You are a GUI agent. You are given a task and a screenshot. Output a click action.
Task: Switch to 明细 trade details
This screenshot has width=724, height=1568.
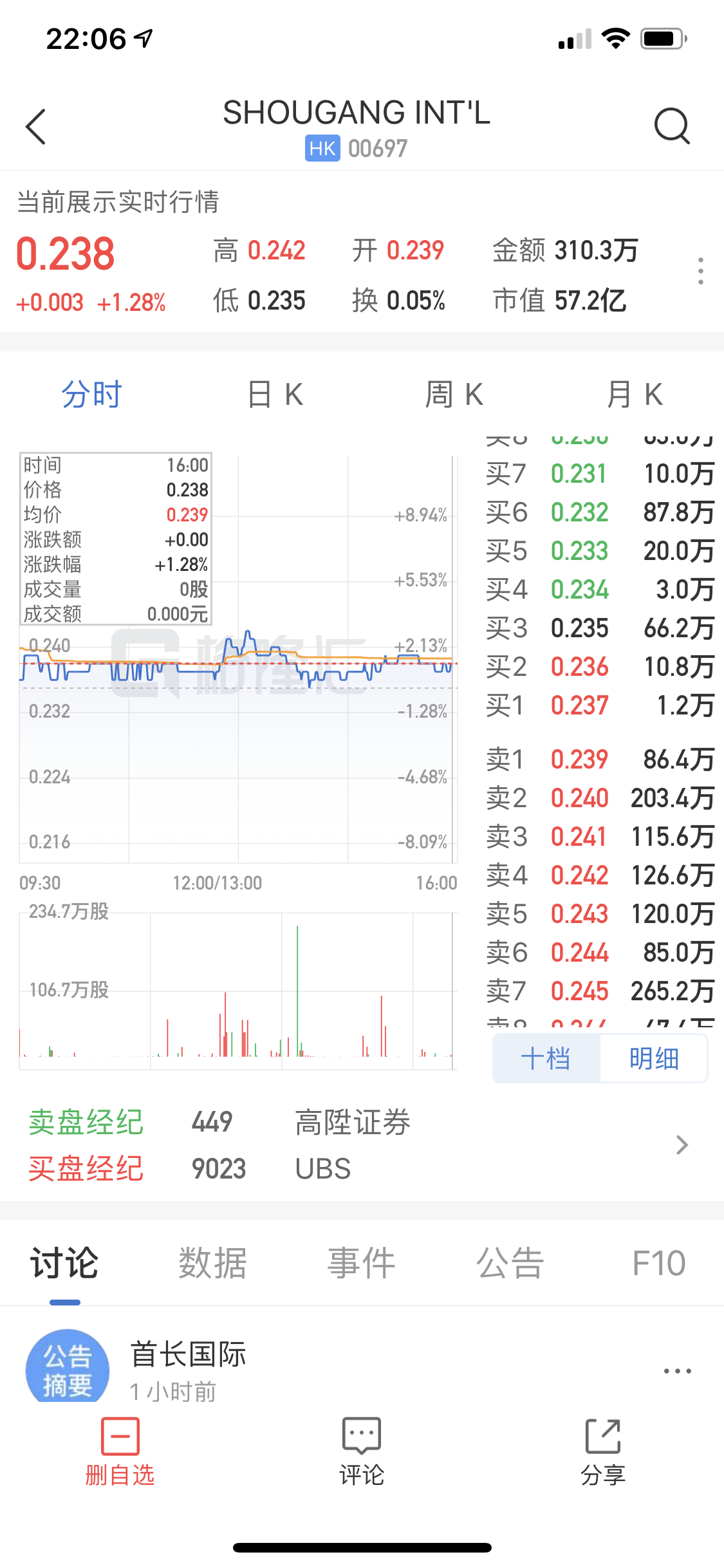[x=654, y=1059]
